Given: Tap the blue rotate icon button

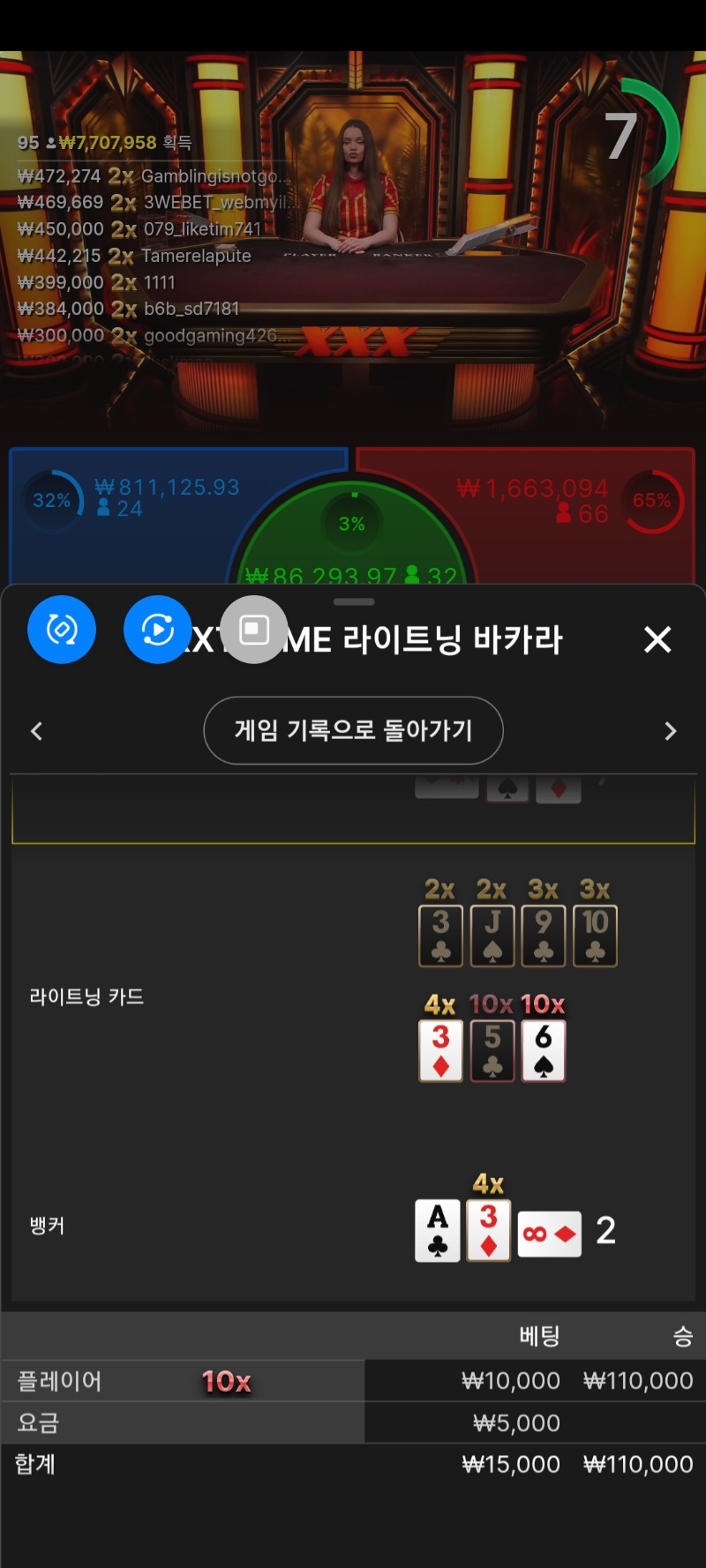Looking at the screenshot, I should (x=62, y=630).
